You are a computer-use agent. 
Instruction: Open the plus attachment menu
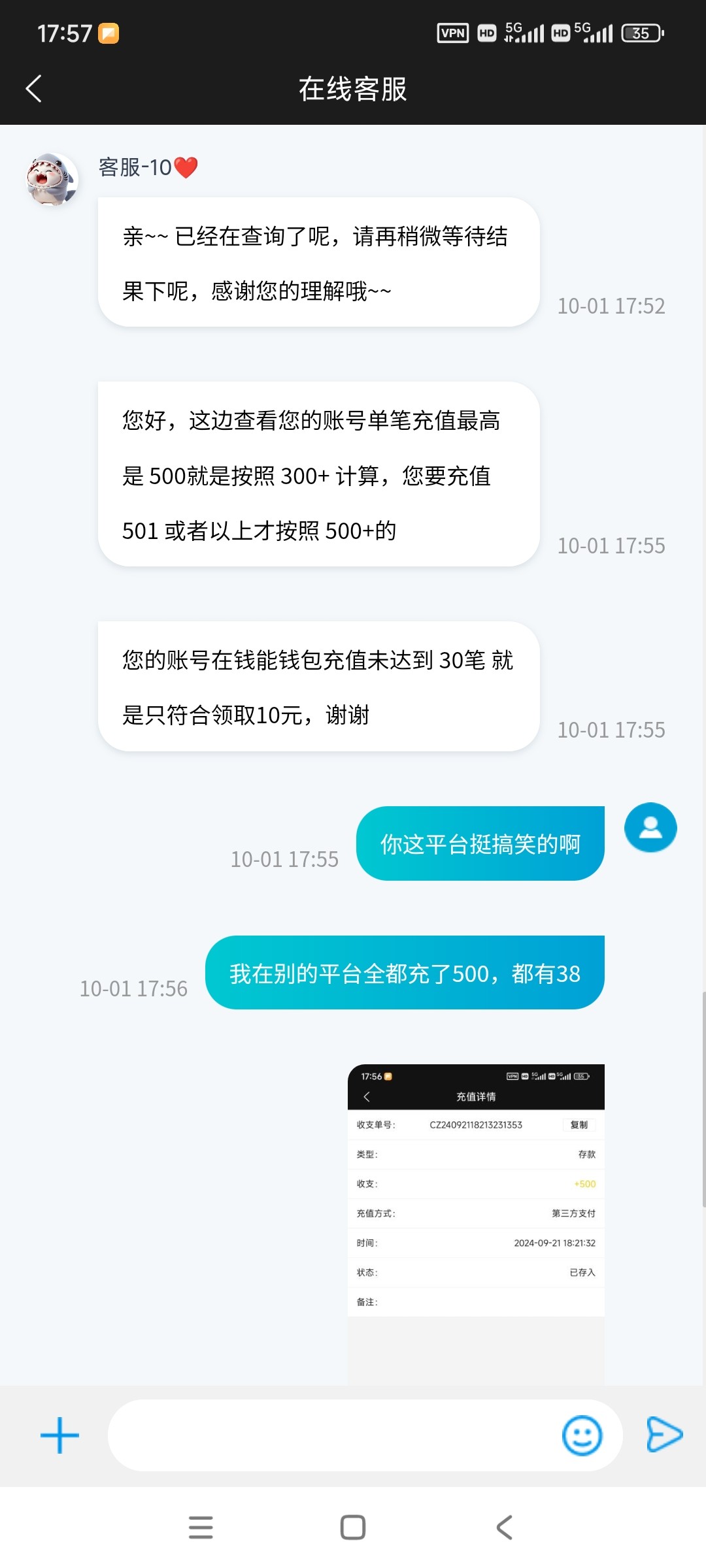tap(59, 1435)
